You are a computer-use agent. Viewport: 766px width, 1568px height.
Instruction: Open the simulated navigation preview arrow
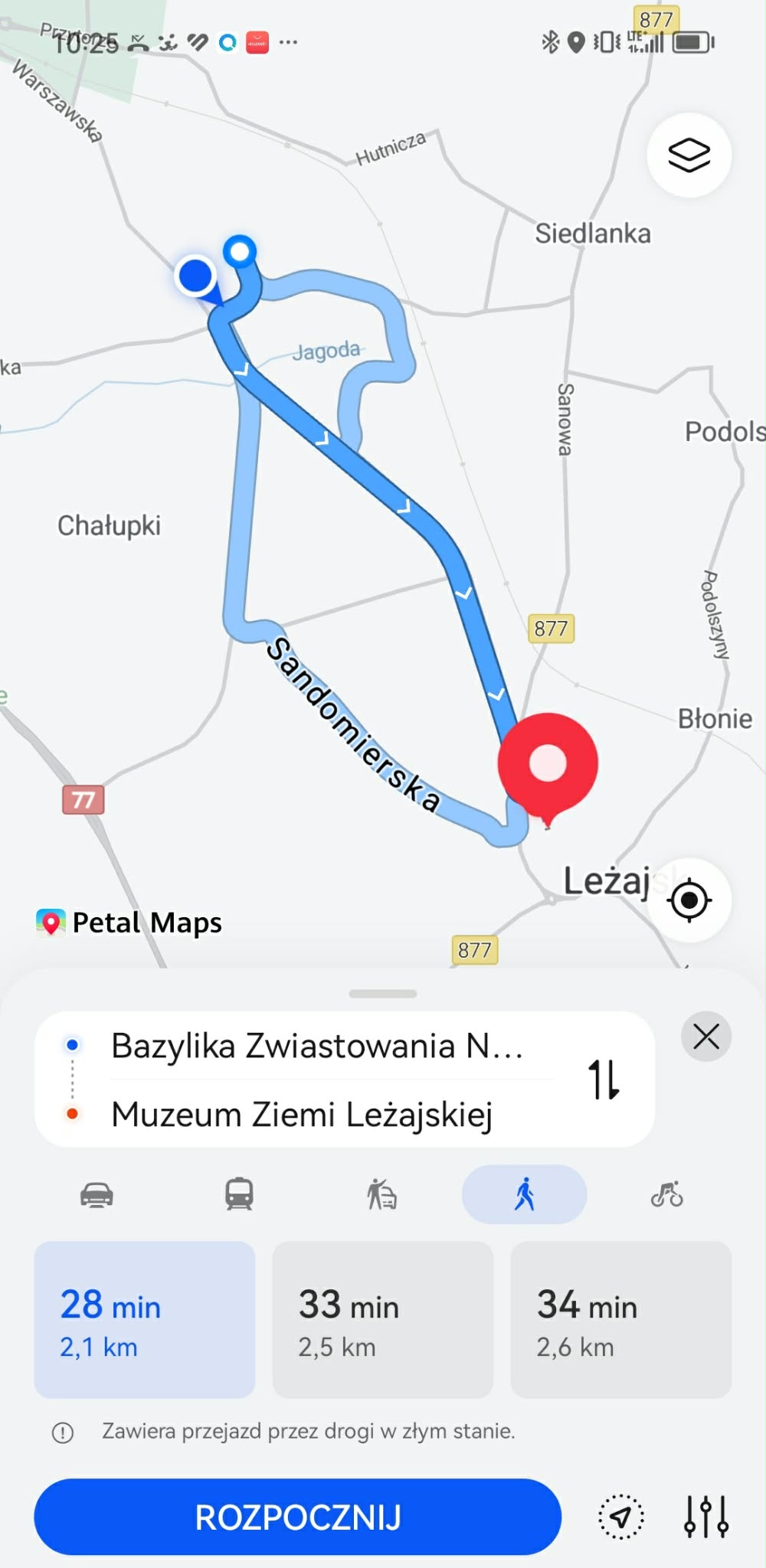coord(620,1517)
